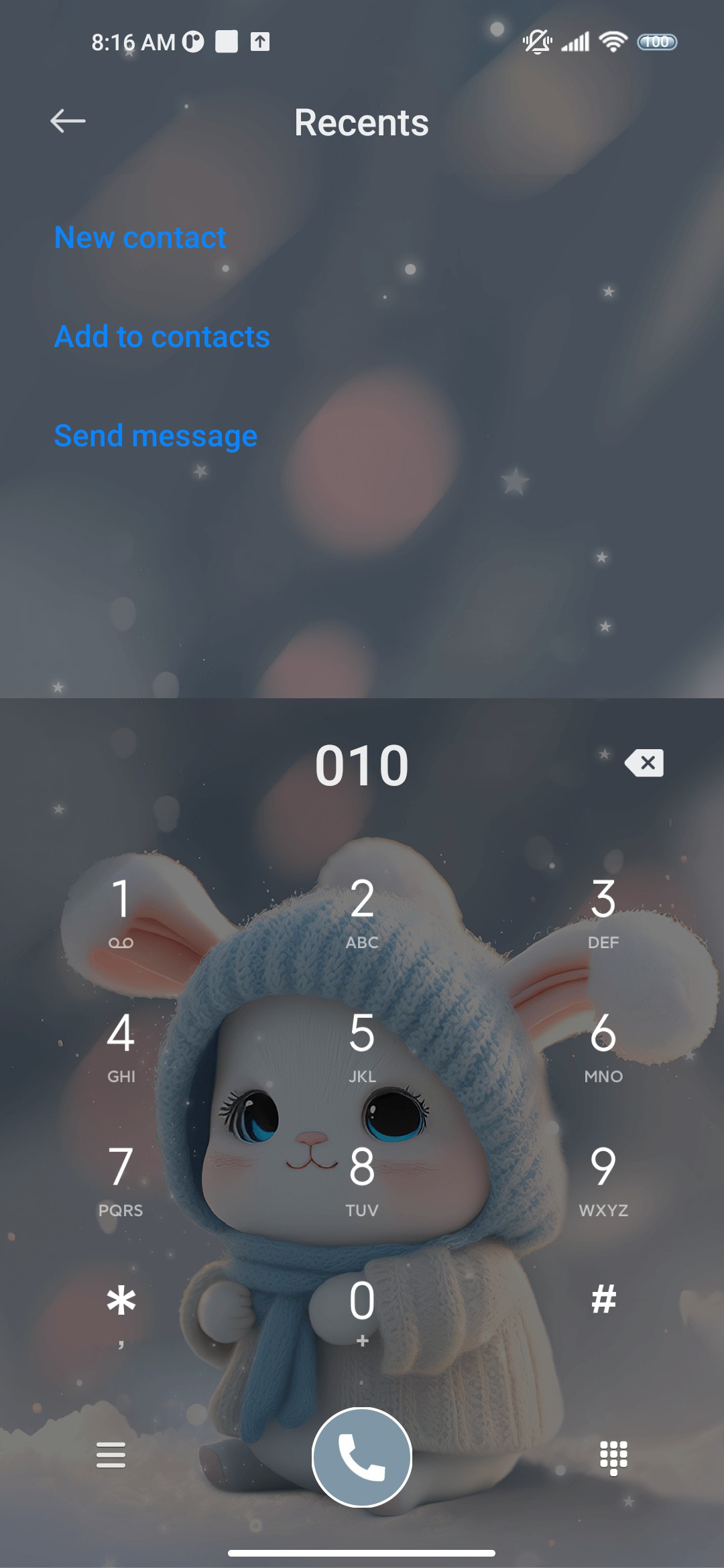724x1568 pixels.
Task: Tap the 9 WXYZ key
Action: click(603, 1181)
